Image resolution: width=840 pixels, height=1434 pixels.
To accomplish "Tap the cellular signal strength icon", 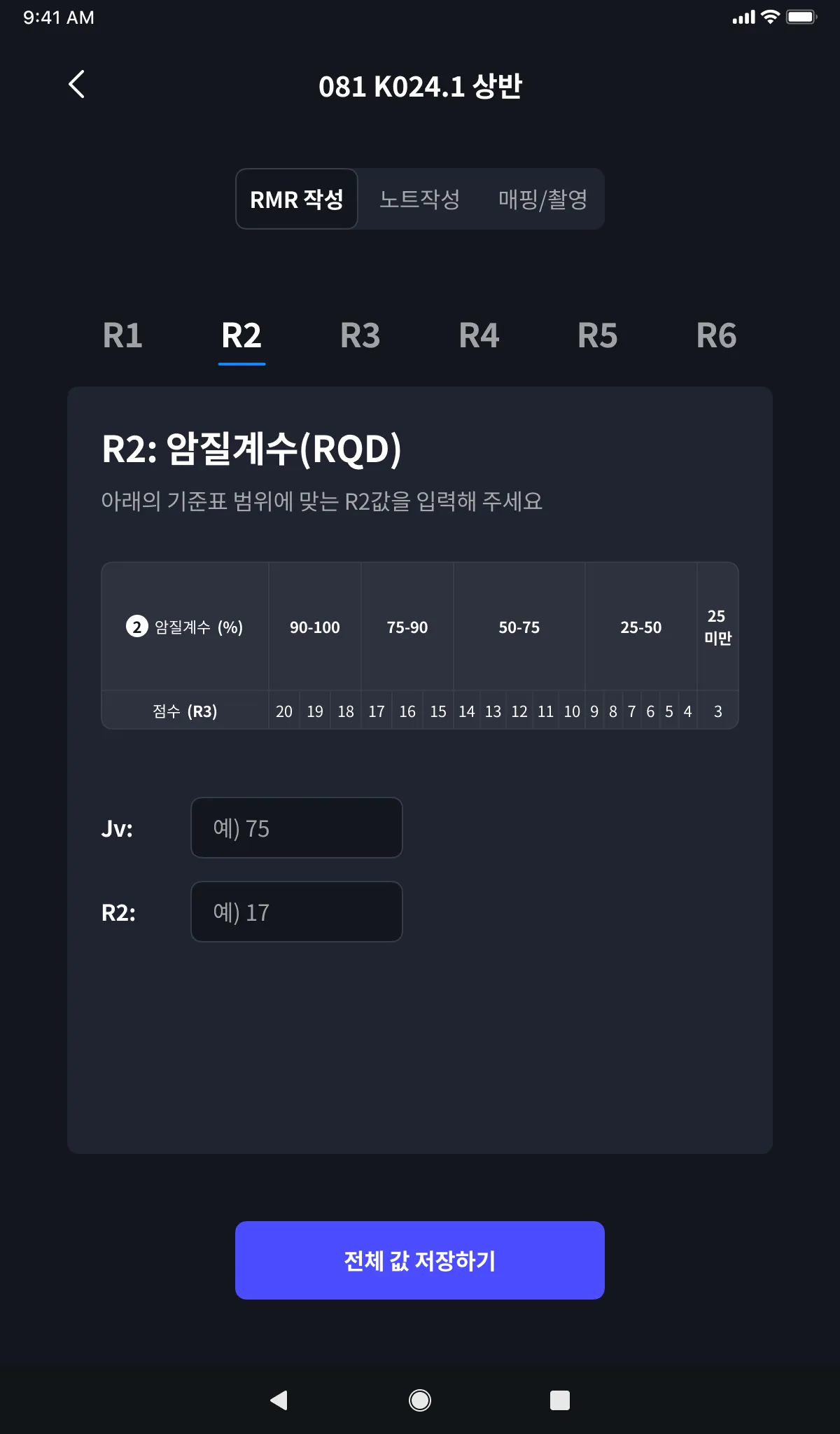I will (x=743, y=17).
